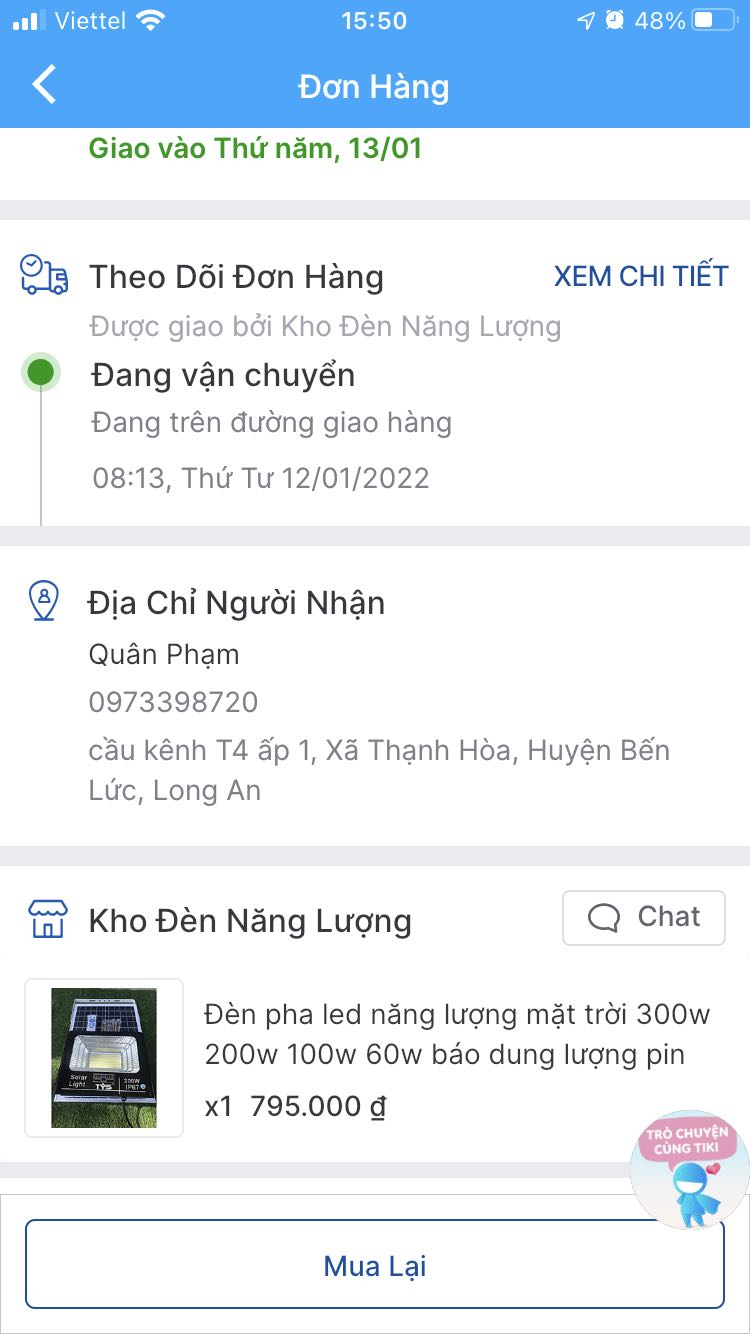Expand the Theo Dõi Đơn Hàng section
750x1334 pixels.
tap(237, 277)
